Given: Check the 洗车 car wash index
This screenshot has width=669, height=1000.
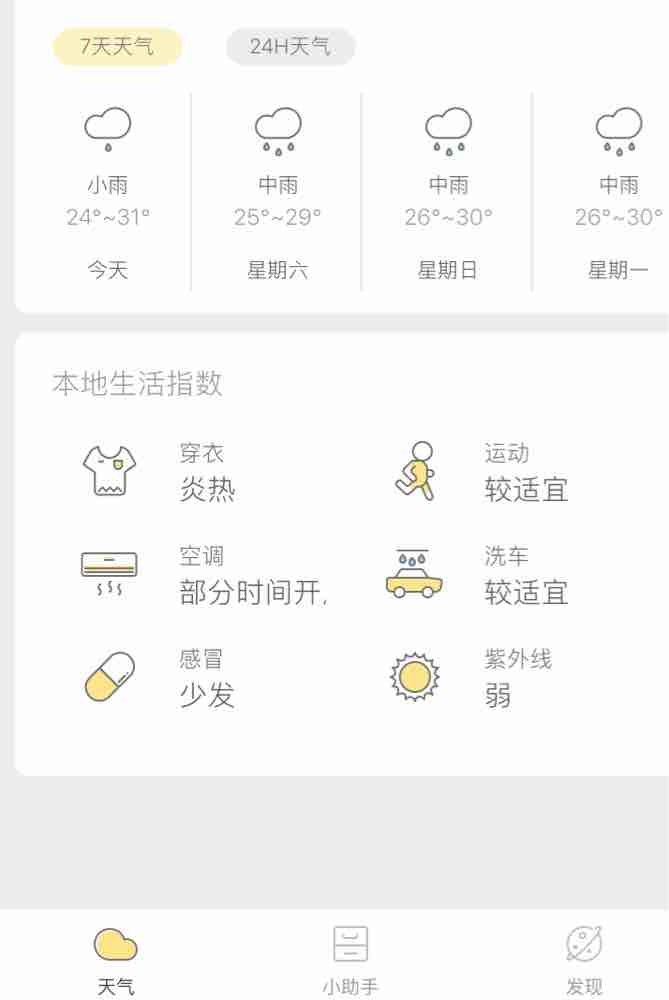Looking at the screenshot, I should pyautogui.click(x=480, y=576).
